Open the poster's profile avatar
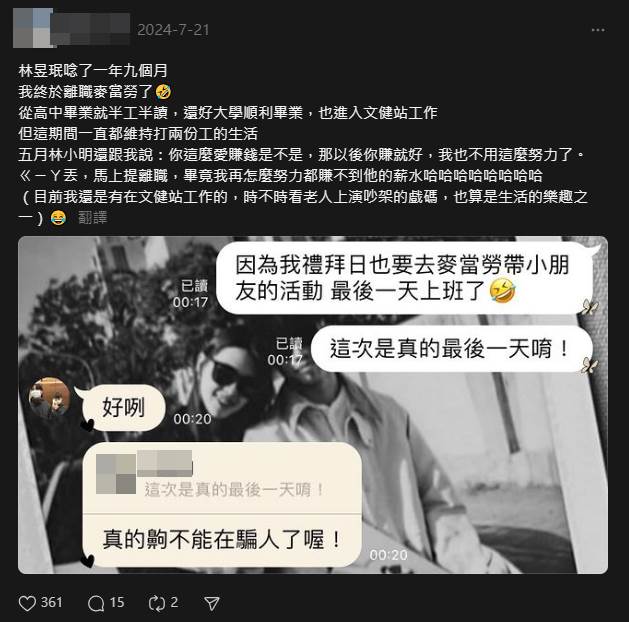The height and width of the screenshot is (622, 629). [x=34, y=28]
